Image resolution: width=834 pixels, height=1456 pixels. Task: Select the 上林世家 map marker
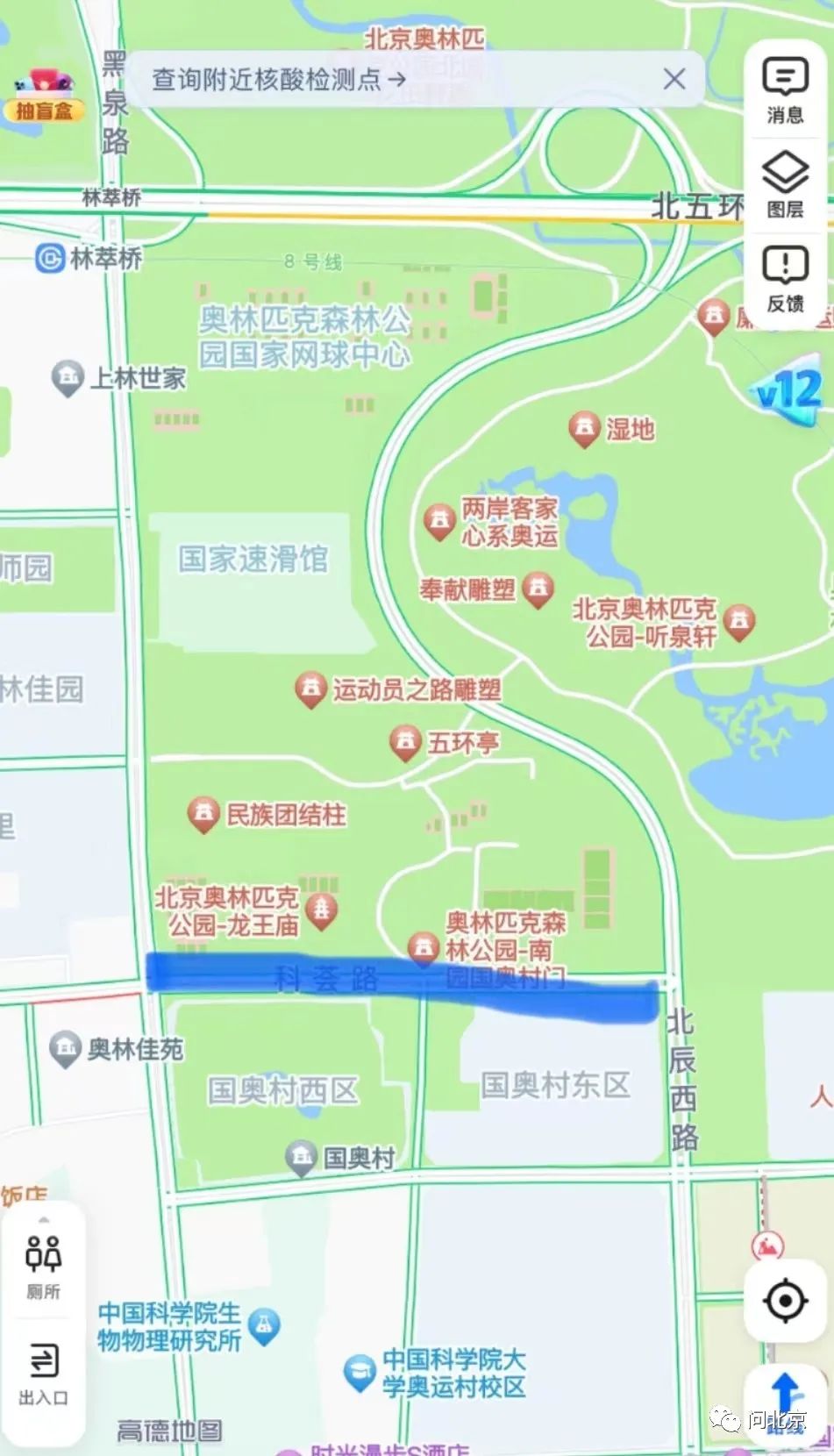pyautogui.click(x=68, y=378)
